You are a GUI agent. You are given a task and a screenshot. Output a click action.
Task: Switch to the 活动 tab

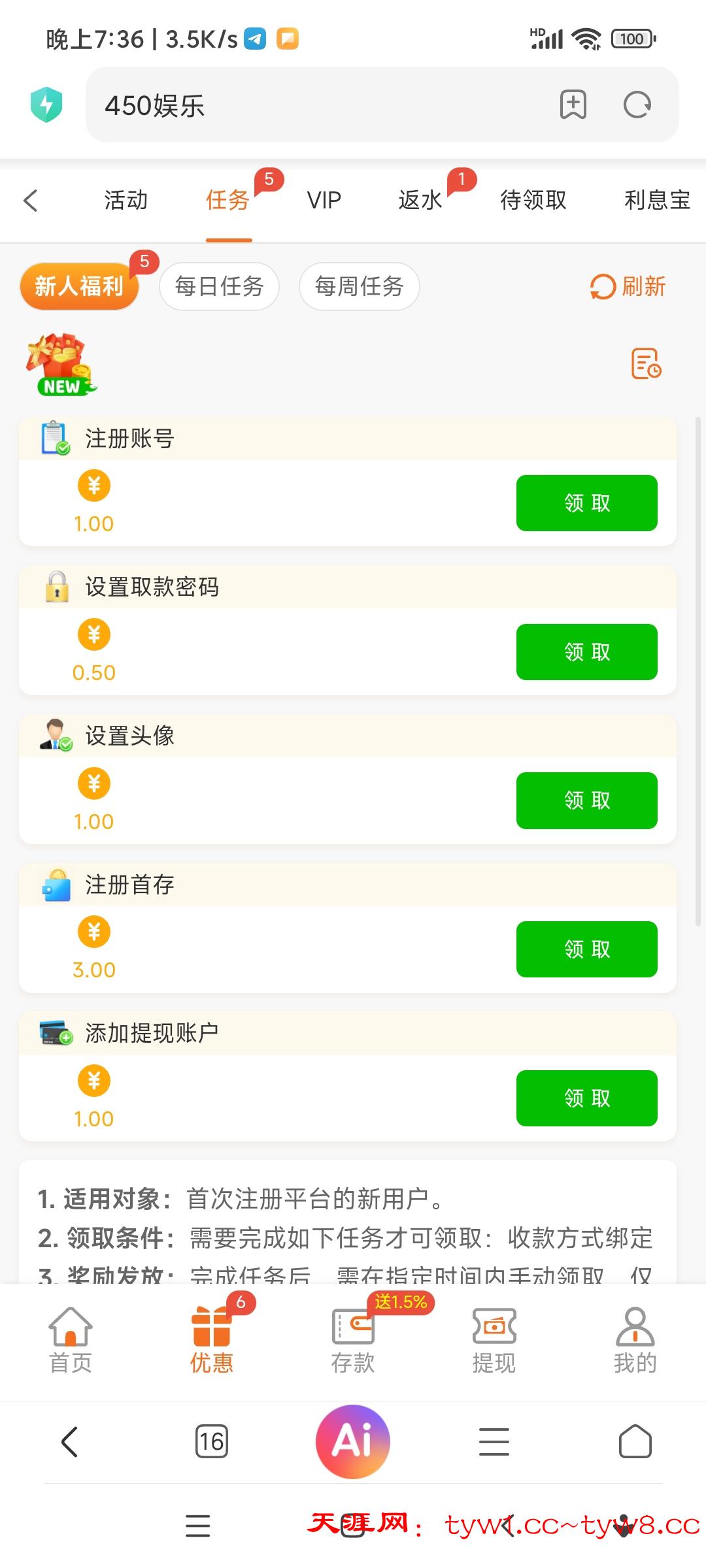pyautogui.click(x=126, y=201)
